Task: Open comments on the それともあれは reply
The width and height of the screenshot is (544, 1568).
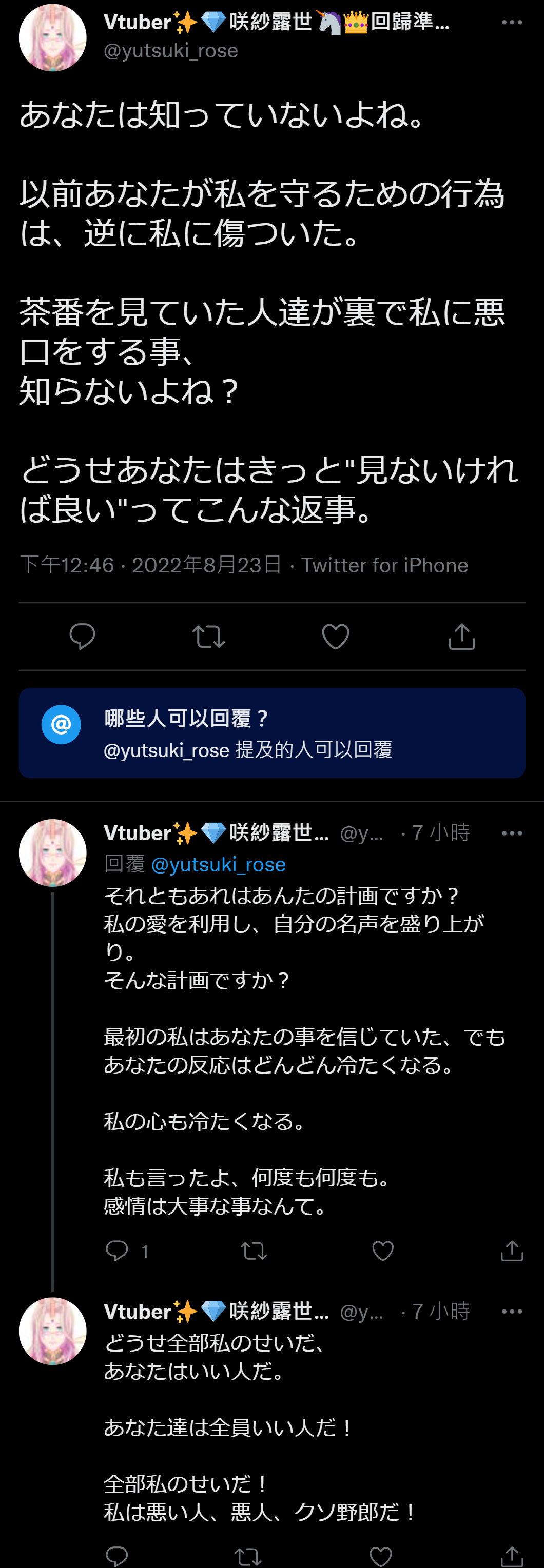Action: (117, 1251)
